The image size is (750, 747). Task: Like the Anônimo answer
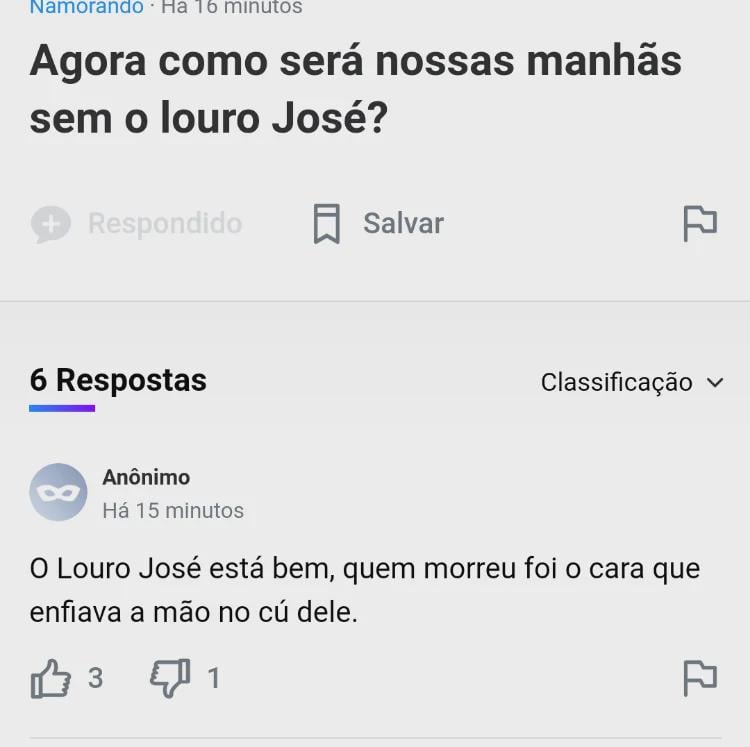tap(51, 679)
